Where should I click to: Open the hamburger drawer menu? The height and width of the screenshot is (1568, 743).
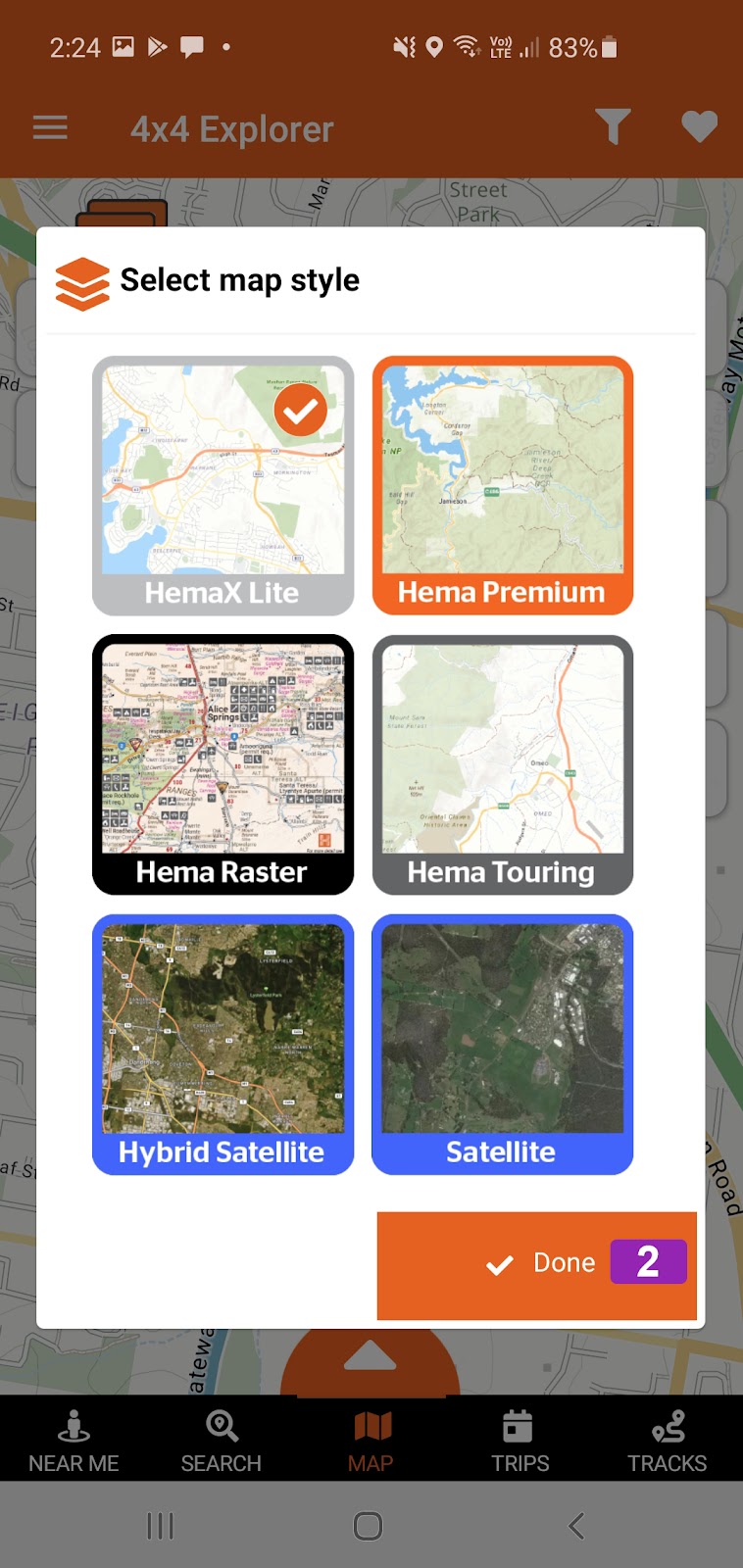click(x=50, y=128)
